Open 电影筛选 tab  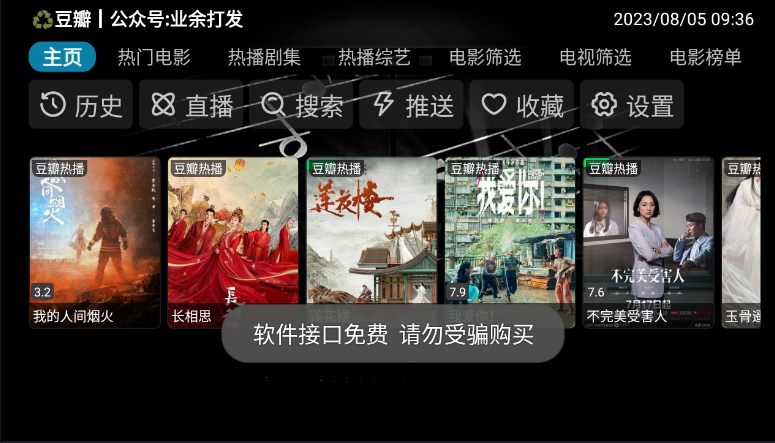coord(485,57)
